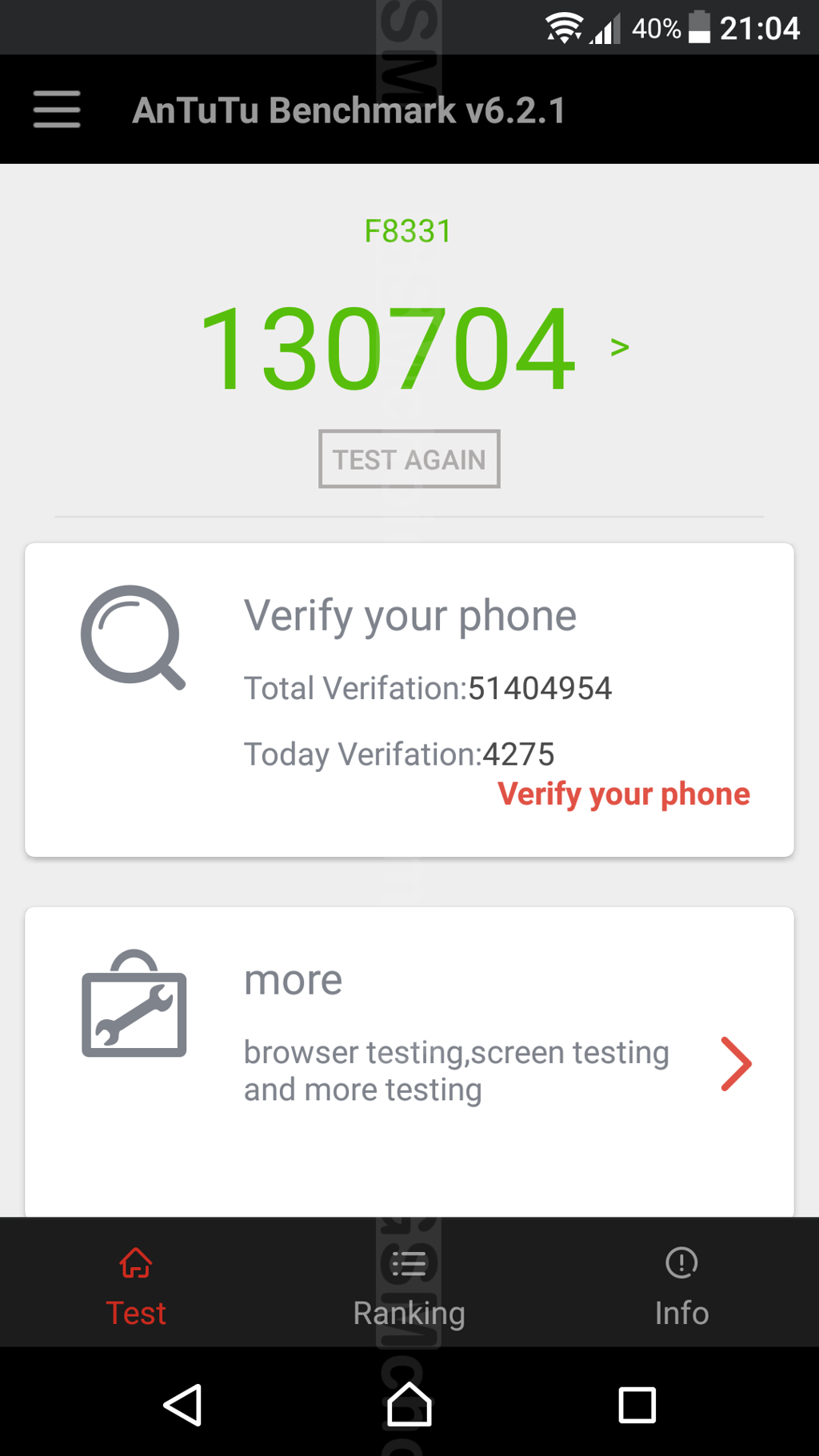Open the more testing card
Viewport: 819px width, 1456px height.
(735, 1063)
